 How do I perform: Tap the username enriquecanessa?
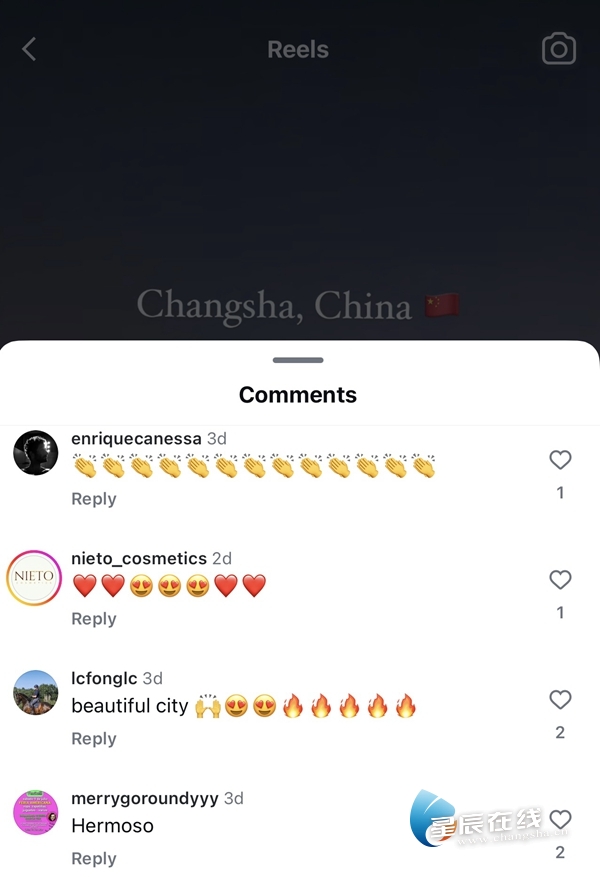pyautogui.click(x=136, y=439)
